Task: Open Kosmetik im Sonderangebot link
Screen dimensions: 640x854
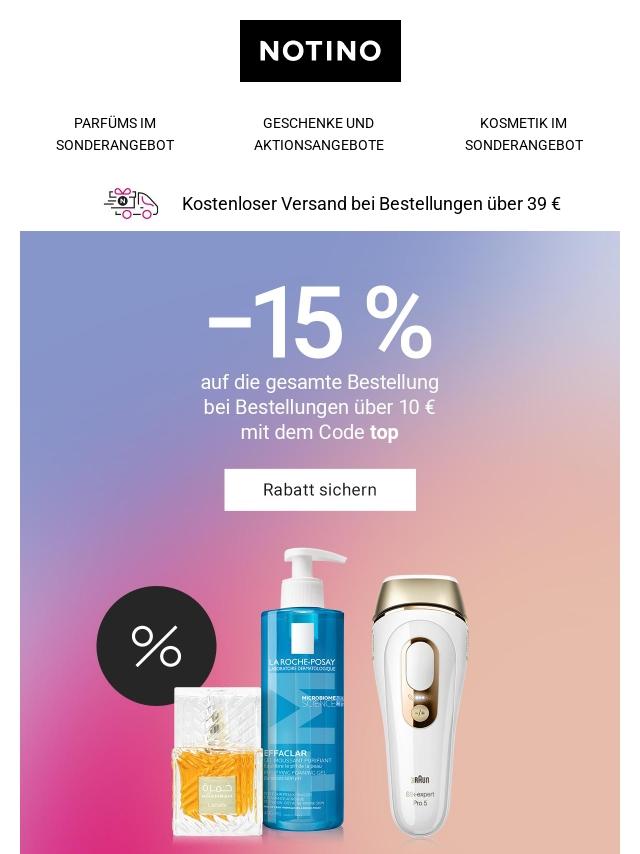Action: (x=523, y=134)
